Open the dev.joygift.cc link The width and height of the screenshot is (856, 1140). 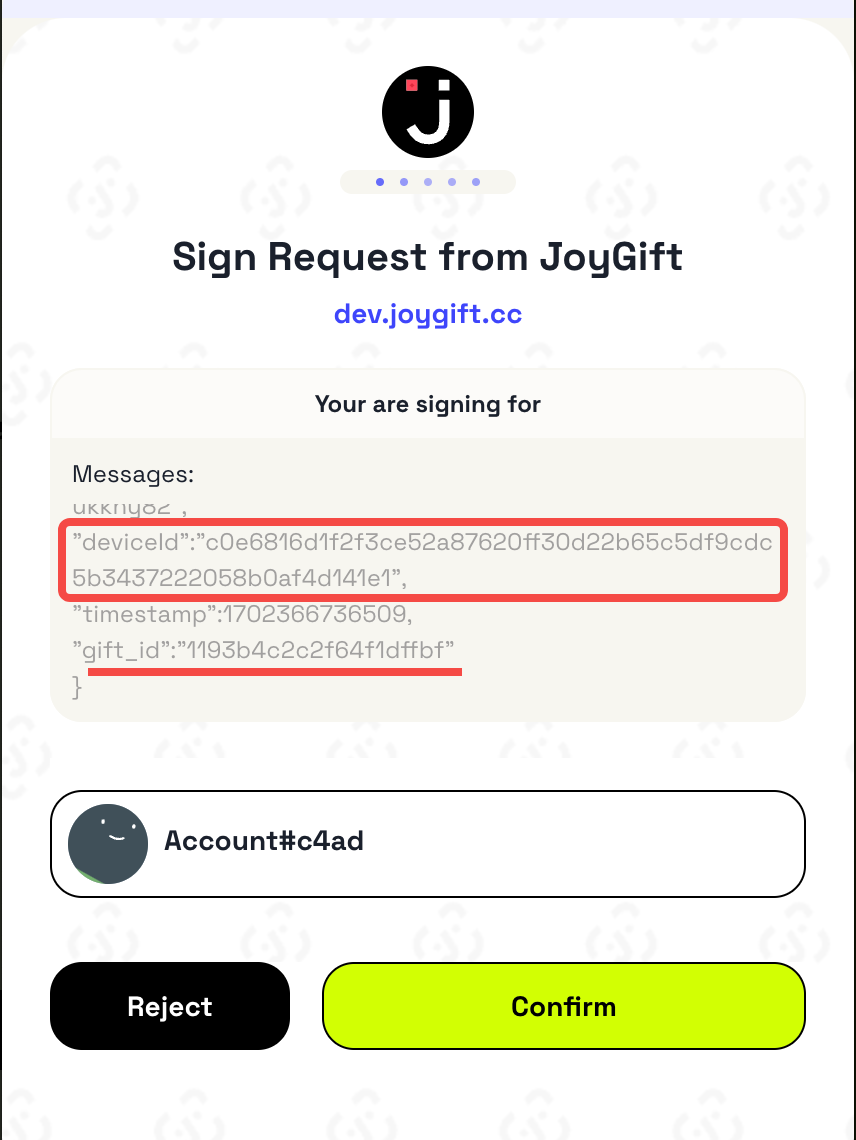tap(428, 315)
